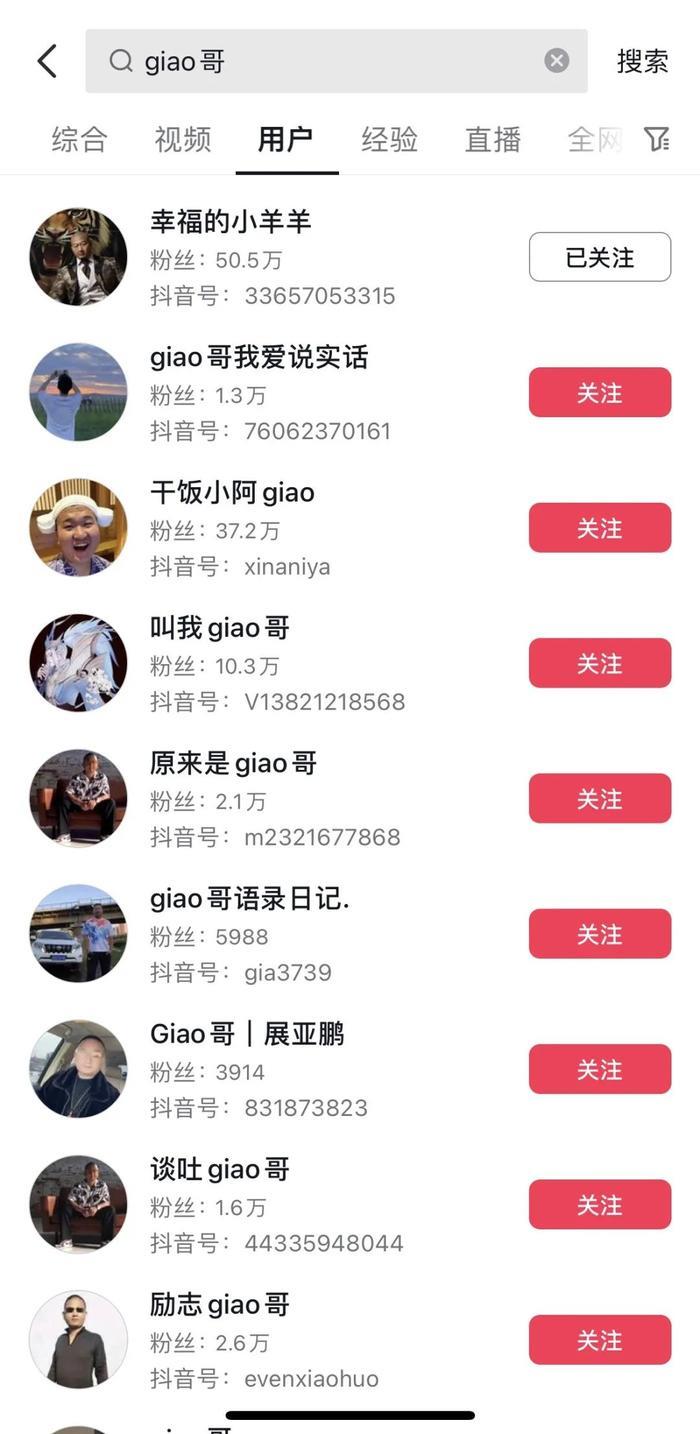Follow 励志giao哥

(x=599, y=1339)
